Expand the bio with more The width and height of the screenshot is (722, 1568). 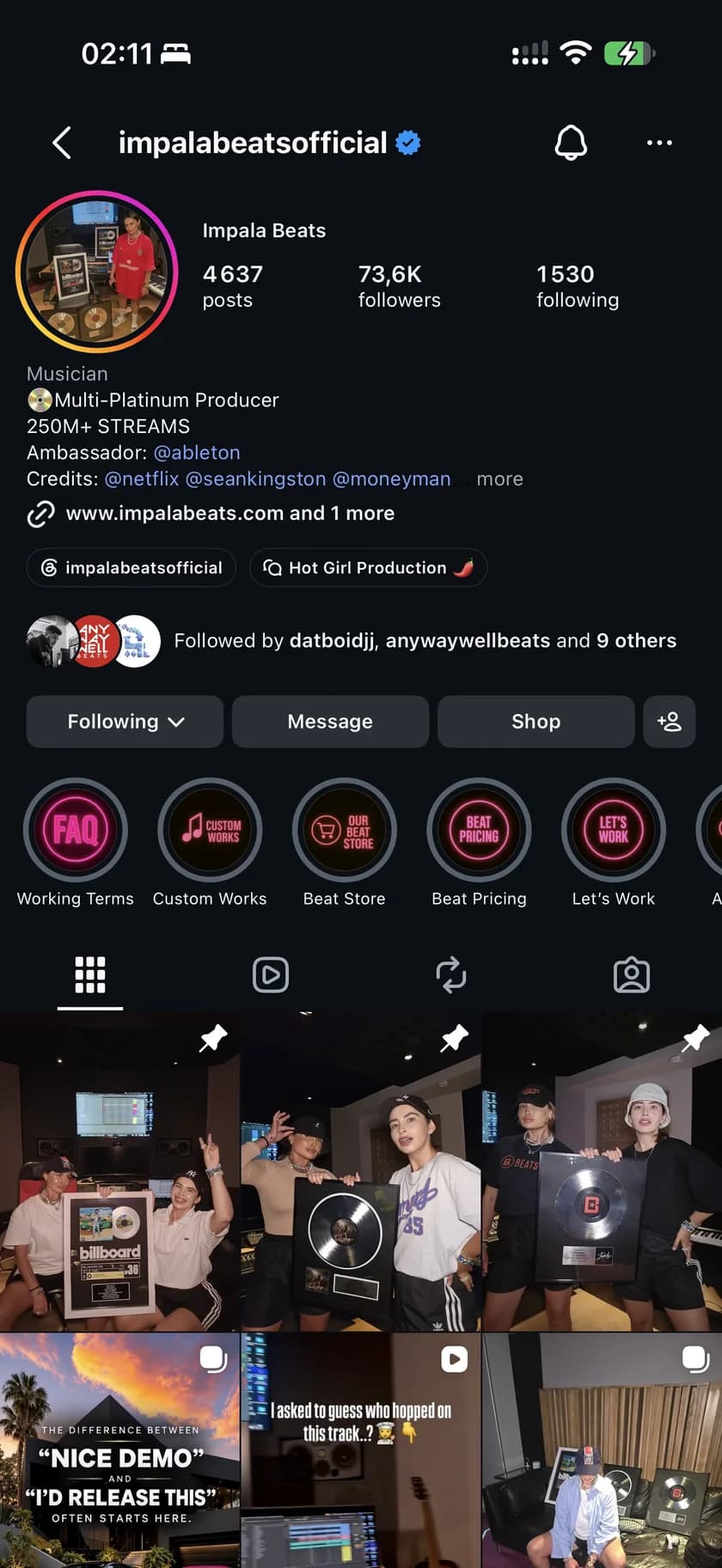[499, 479]
